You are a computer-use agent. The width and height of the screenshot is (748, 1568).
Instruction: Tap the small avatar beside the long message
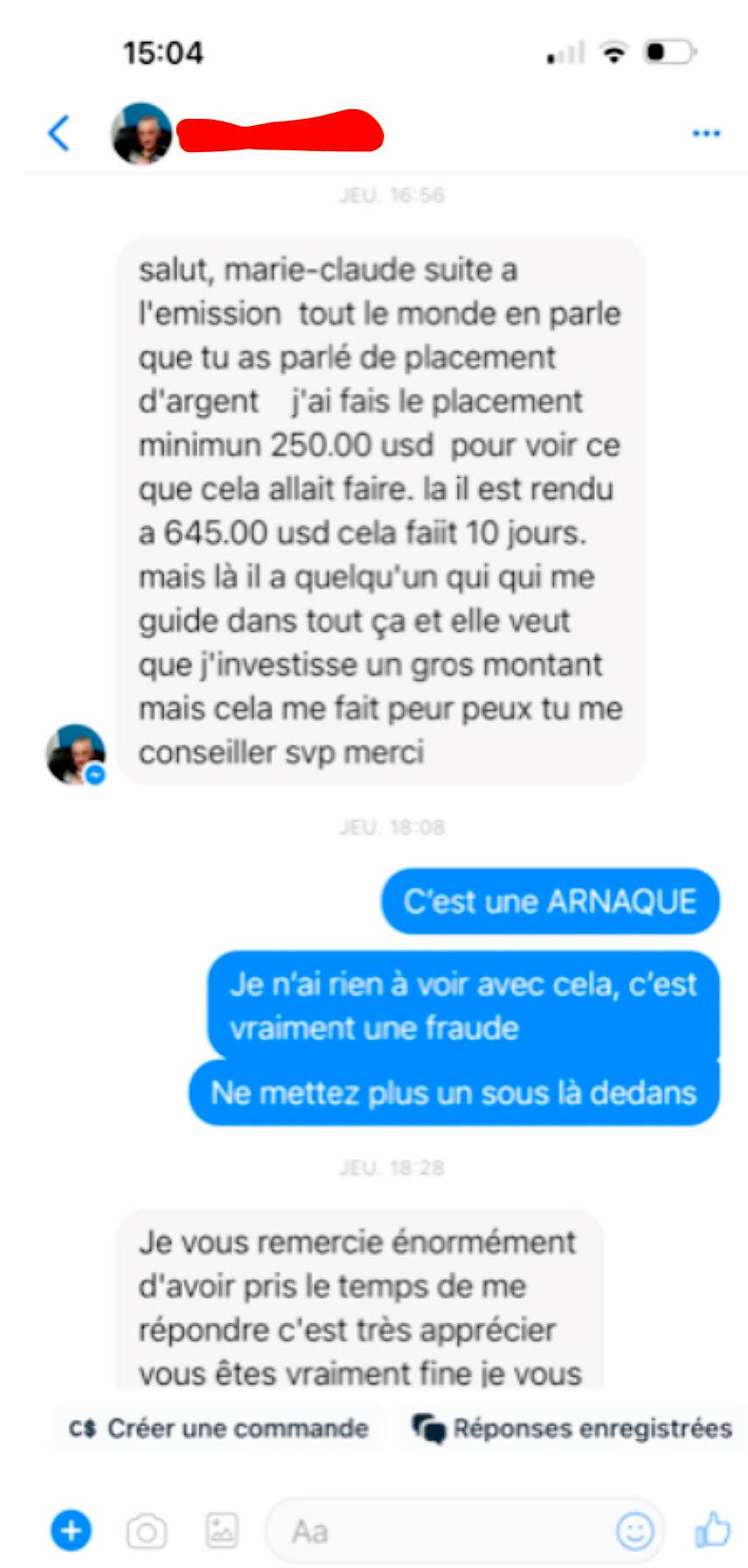(77, 753)
